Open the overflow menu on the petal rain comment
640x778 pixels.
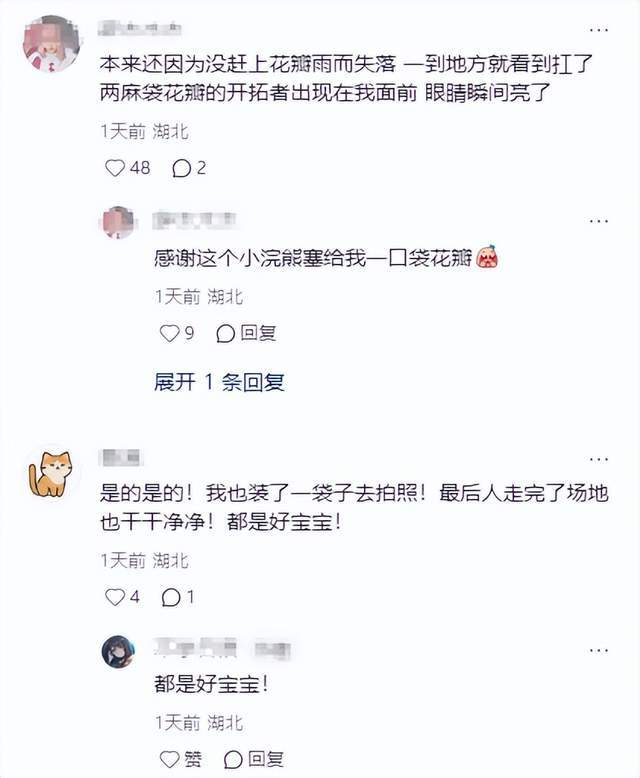(598, 24)
